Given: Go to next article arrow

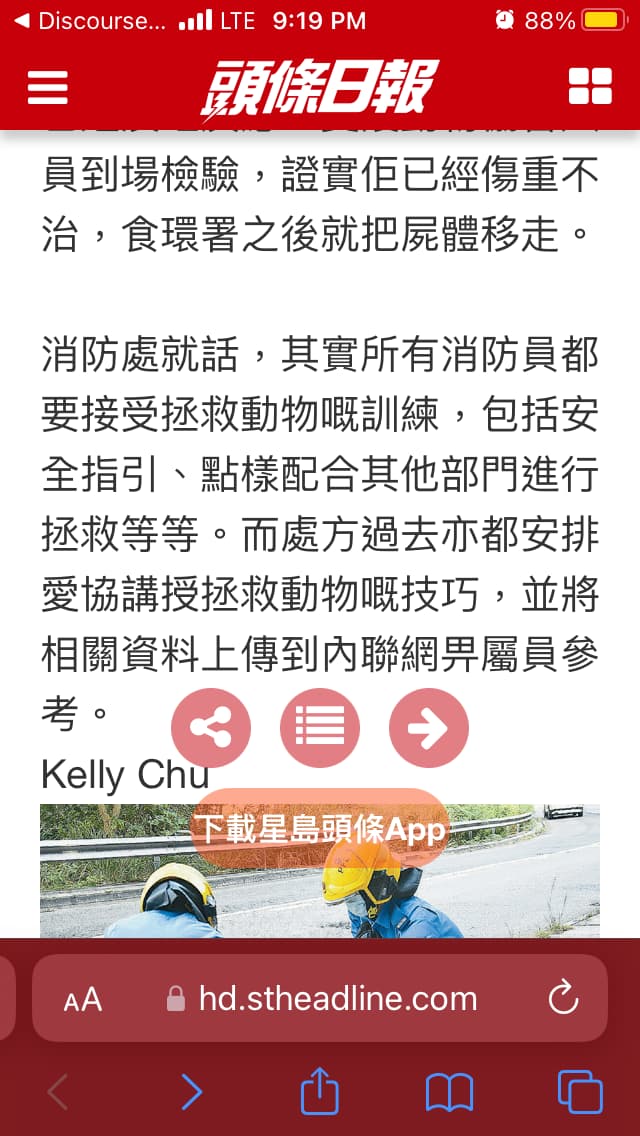Looking at the screenshot, I should [428, 727].
